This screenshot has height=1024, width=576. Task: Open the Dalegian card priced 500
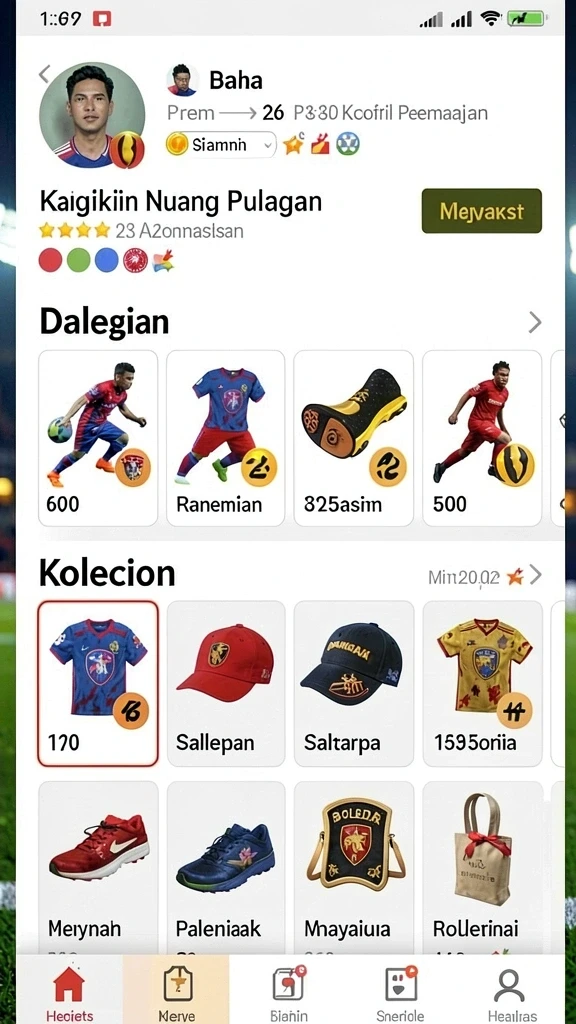[x=482, y=438]
